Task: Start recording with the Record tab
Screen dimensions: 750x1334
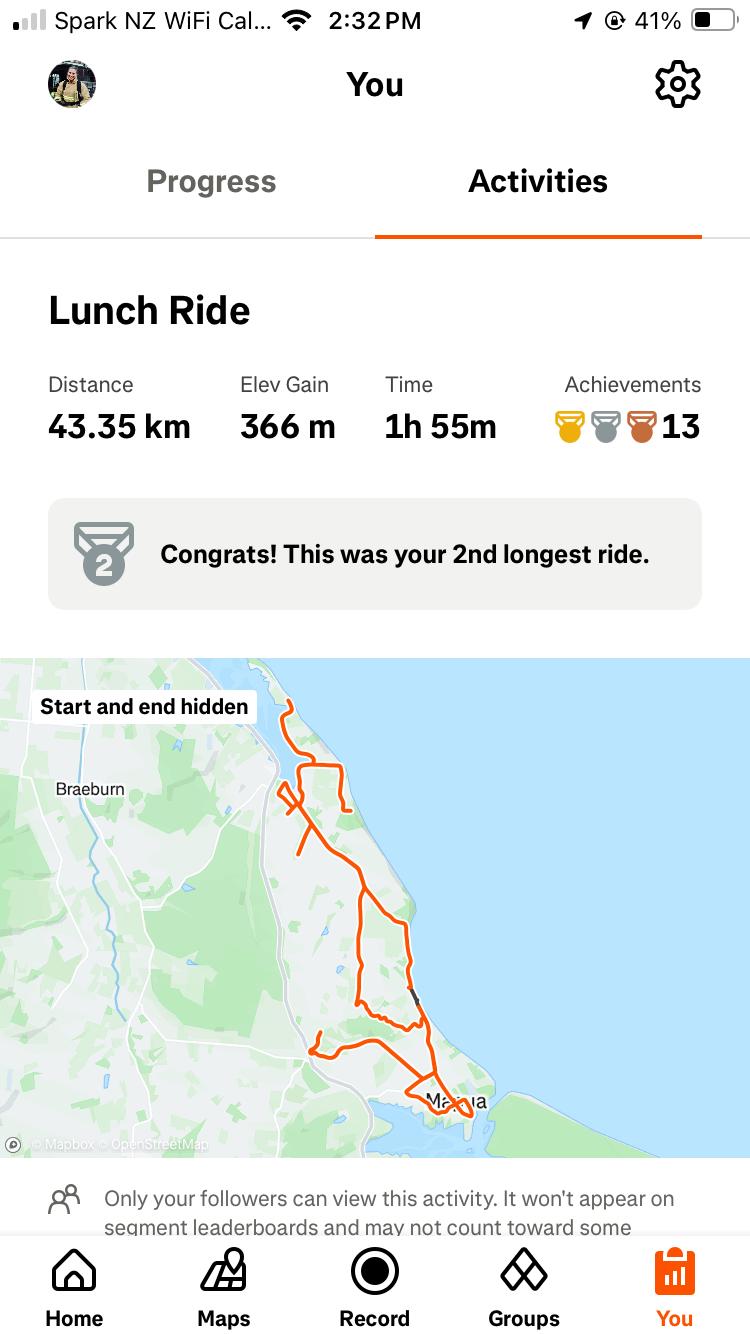Action: click(375, 1288)
